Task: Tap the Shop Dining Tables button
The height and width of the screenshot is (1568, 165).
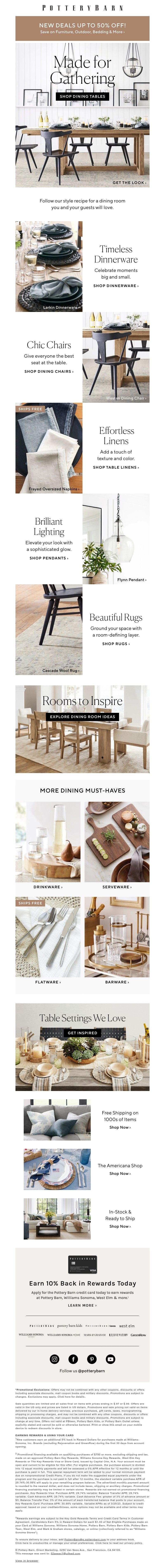Action: click(x=82, y=96)
